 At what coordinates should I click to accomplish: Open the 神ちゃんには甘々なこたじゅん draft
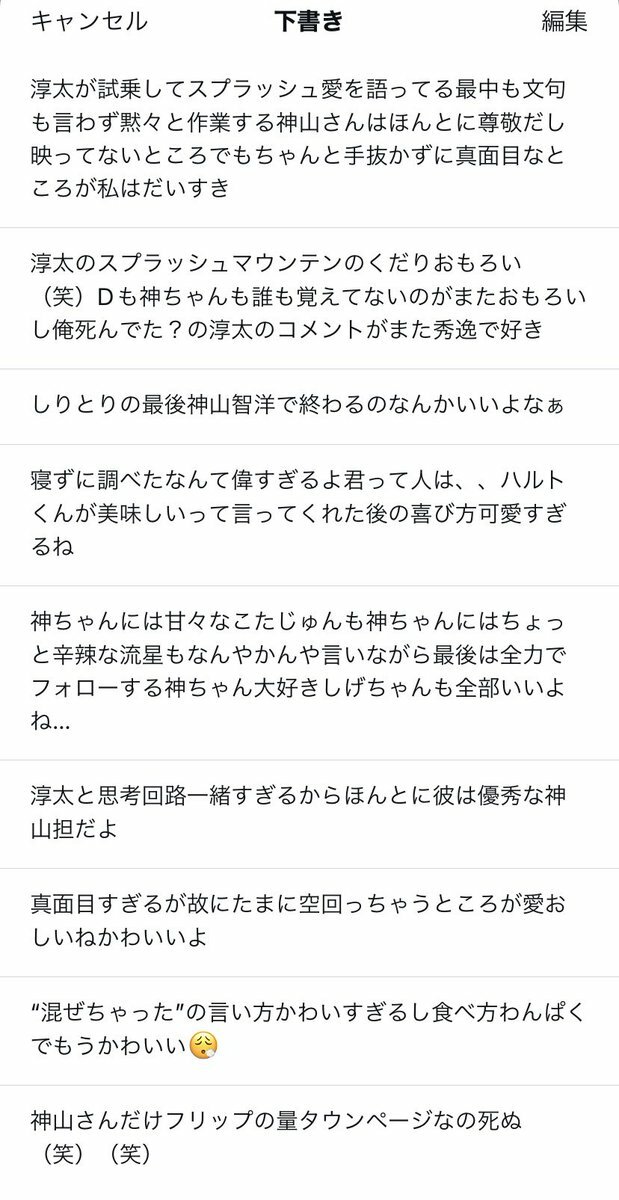click(309, 672)
